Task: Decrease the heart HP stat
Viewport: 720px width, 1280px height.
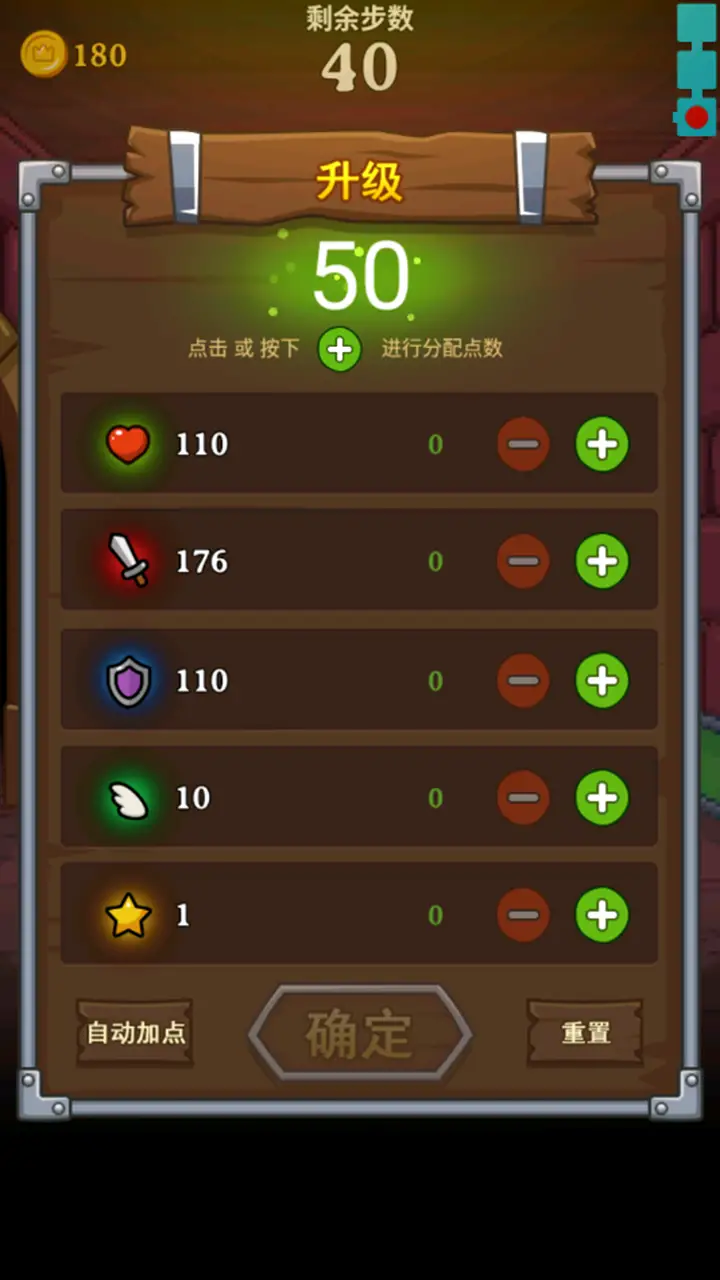Action: [x=523, y=445]
